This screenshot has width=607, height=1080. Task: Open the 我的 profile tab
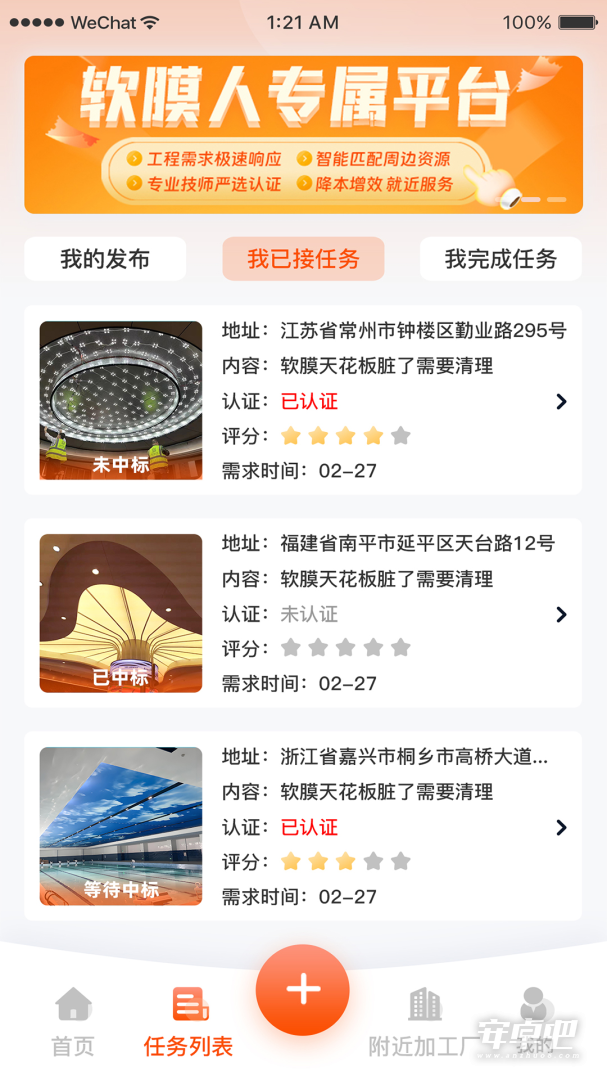click(x=534, y=1022)
